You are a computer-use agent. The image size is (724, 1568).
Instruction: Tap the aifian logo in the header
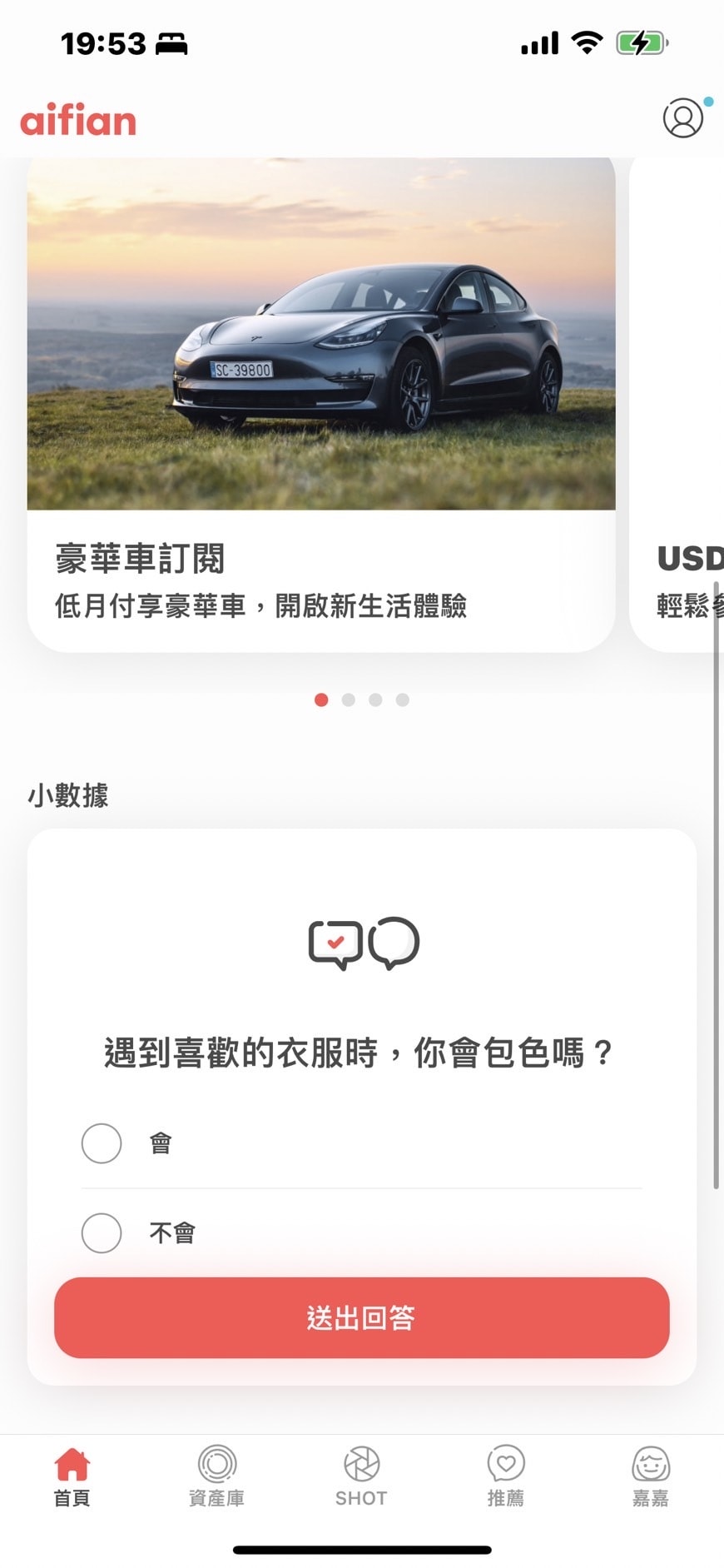click(x=77, y=120)
